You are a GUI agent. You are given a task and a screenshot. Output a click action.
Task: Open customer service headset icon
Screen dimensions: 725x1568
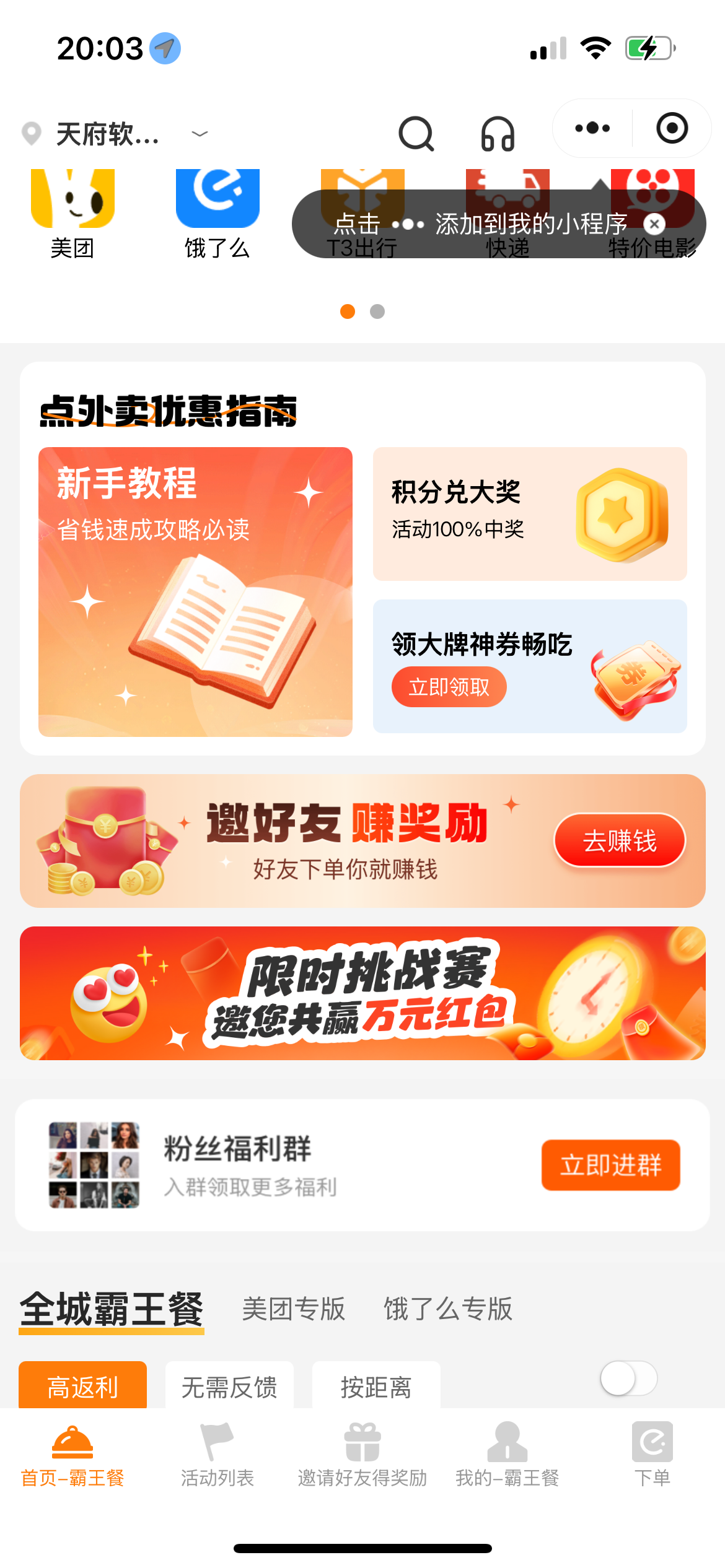[x=498, y=134]
